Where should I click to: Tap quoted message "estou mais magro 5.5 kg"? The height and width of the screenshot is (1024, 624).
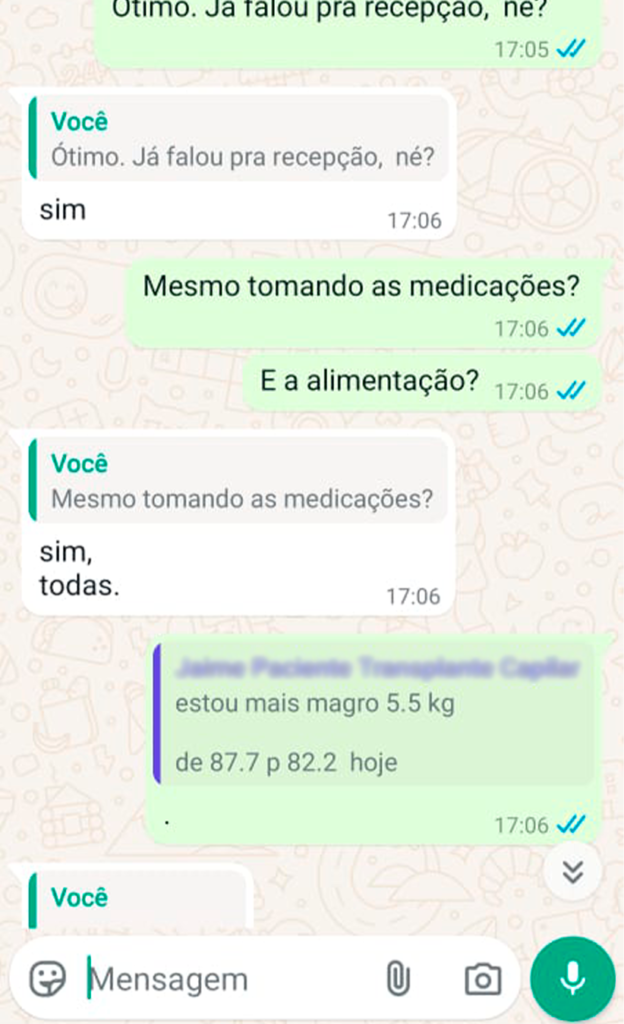click(x=373, y=714)
